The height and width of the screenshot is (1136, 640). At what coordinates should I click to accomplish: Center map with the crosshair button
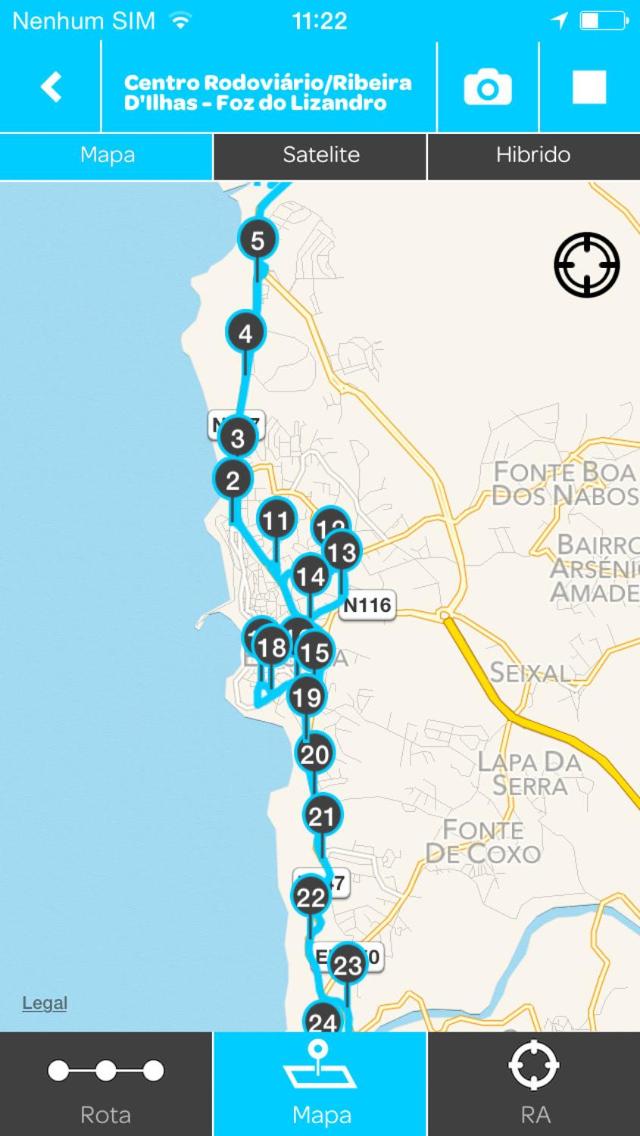click(587, 264)
